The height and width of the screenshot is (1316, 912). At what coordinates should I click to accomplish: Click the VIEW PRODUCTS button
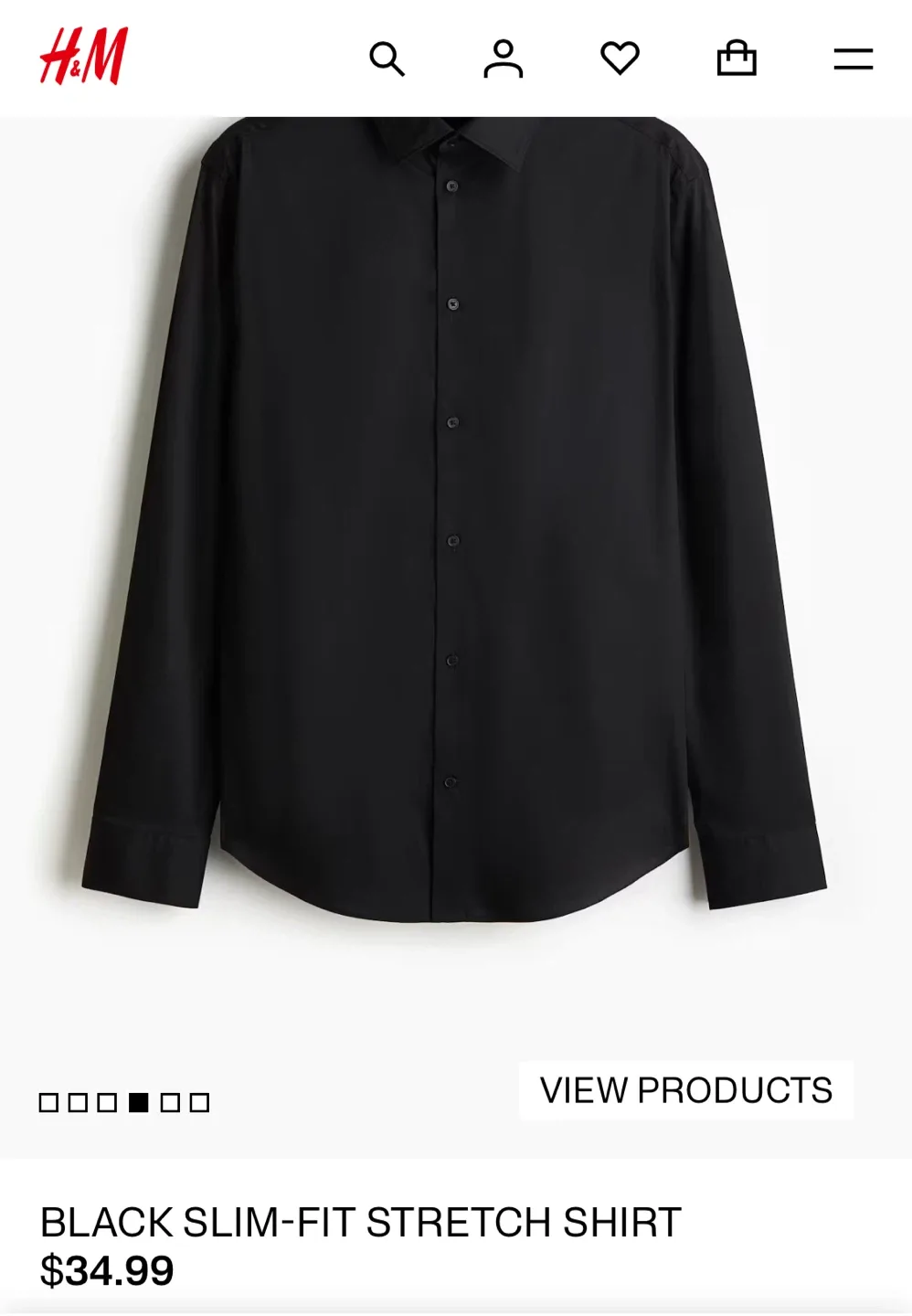point(686,1088)
